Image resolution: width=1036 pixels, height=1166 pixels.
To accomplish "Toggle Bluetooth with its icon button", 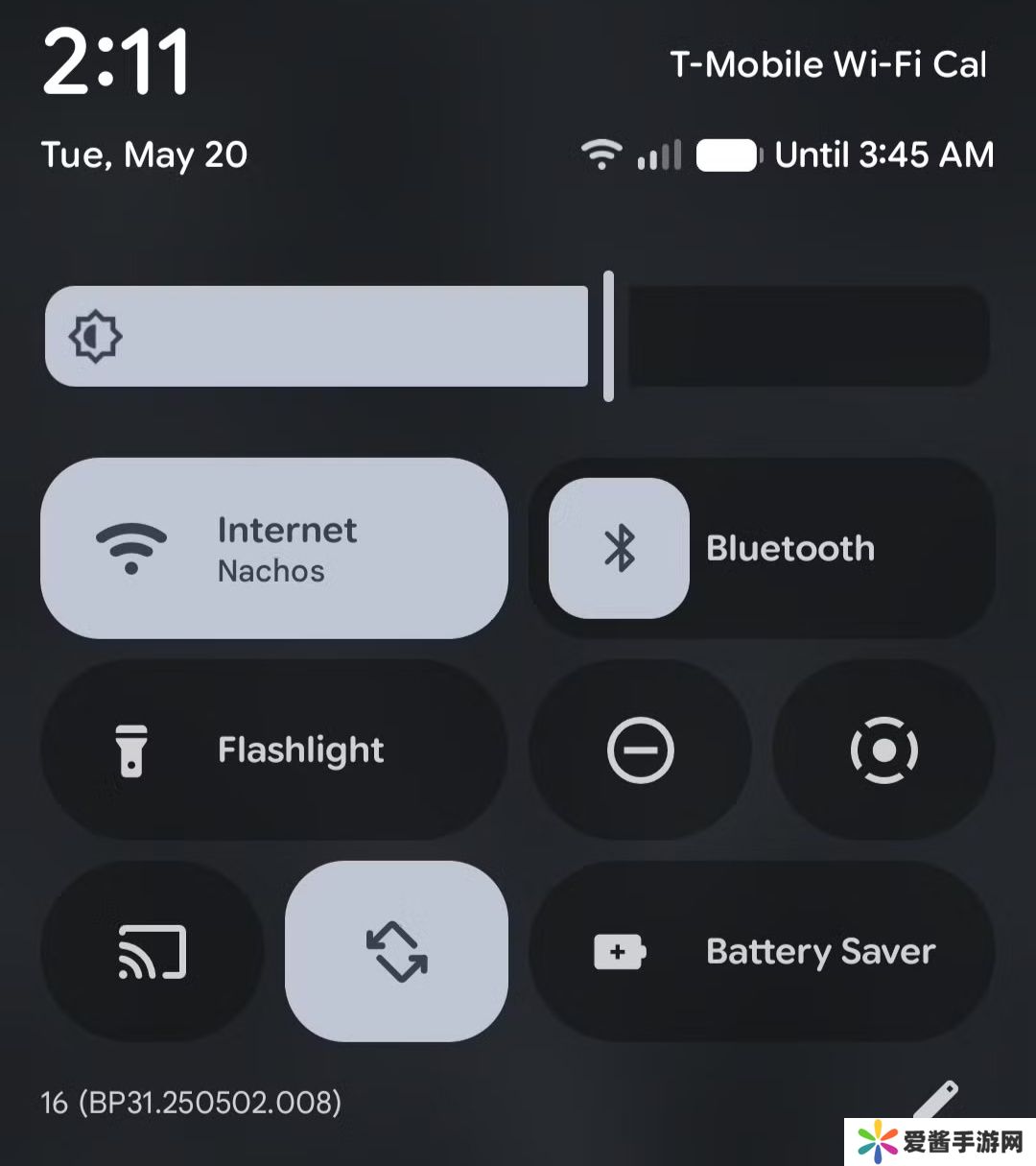I will click(619, 549).
